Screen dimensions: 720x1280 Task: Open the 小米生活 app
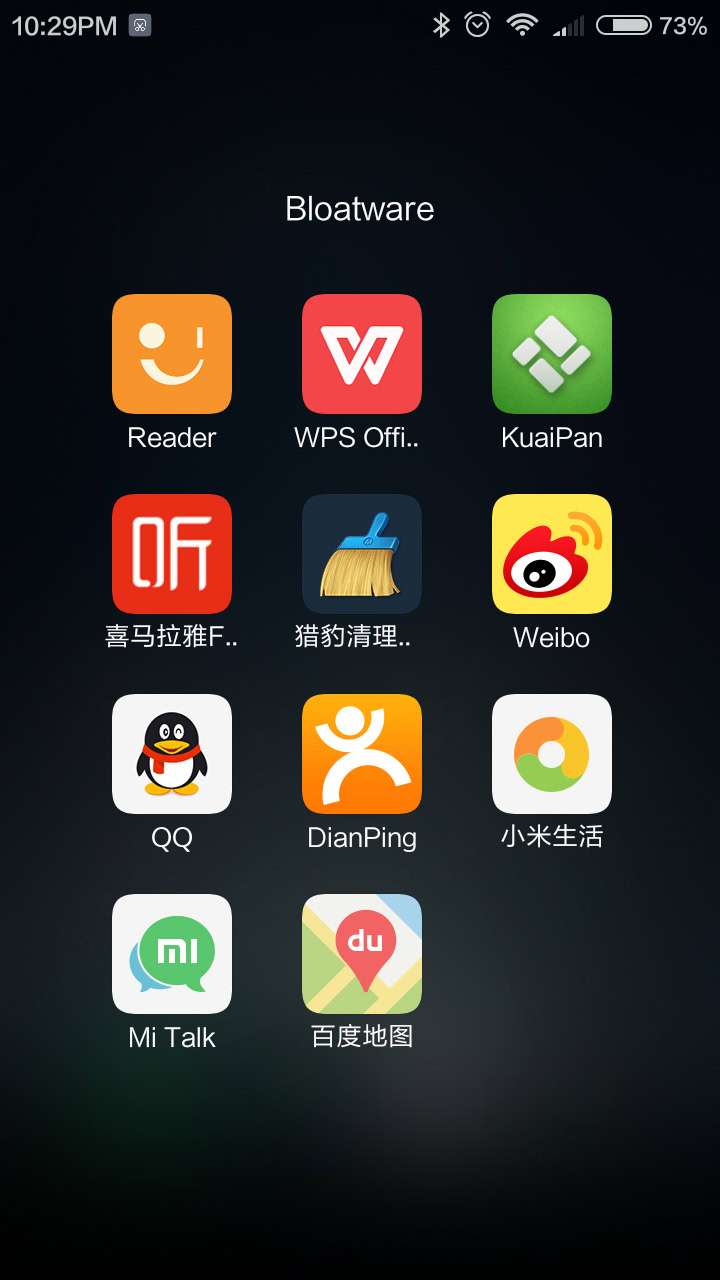click(552, 754)
